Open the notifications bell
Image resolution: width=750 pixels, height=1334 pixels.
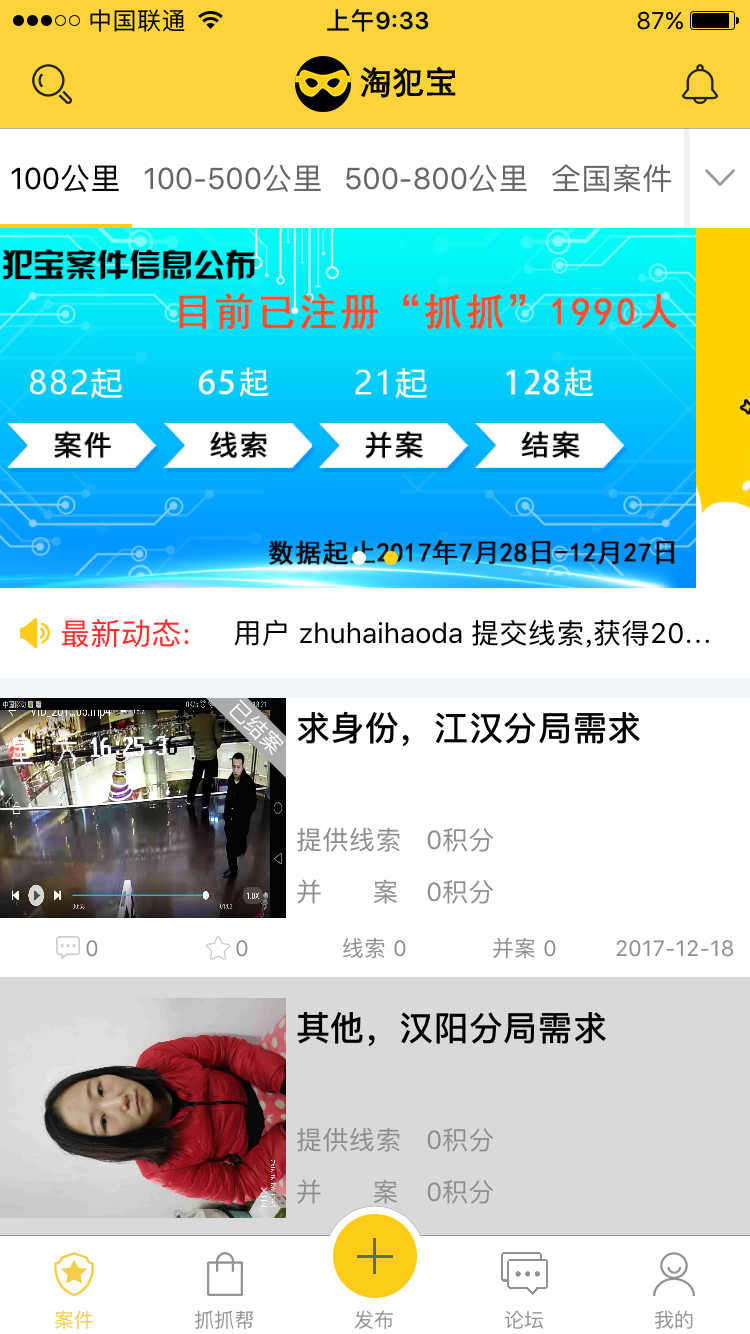coord(700,84)
